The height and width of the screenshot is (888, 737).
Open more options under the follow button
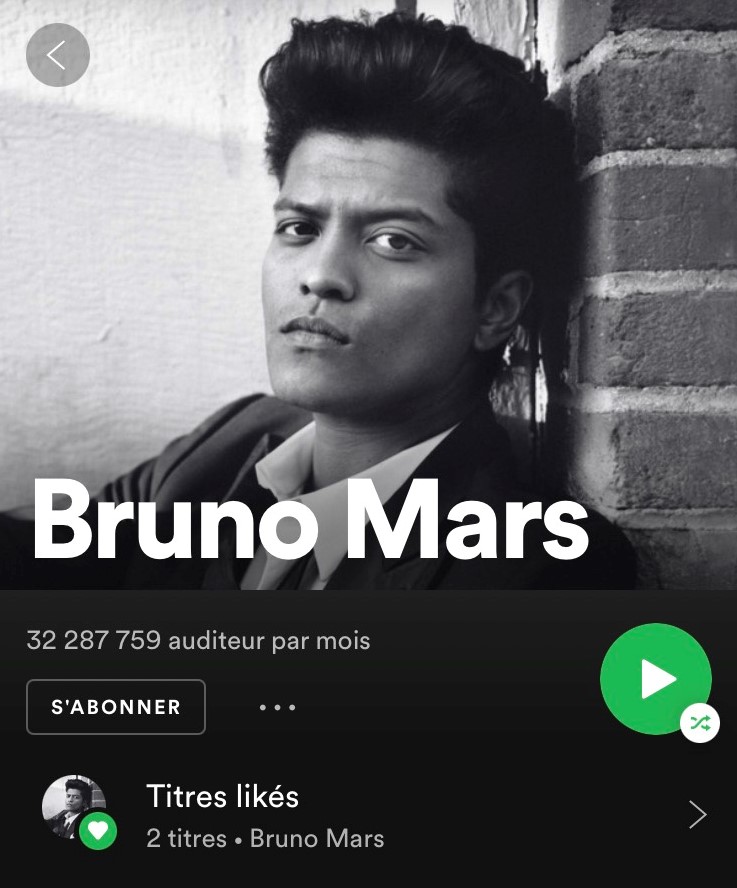click(x=276, y=707)
